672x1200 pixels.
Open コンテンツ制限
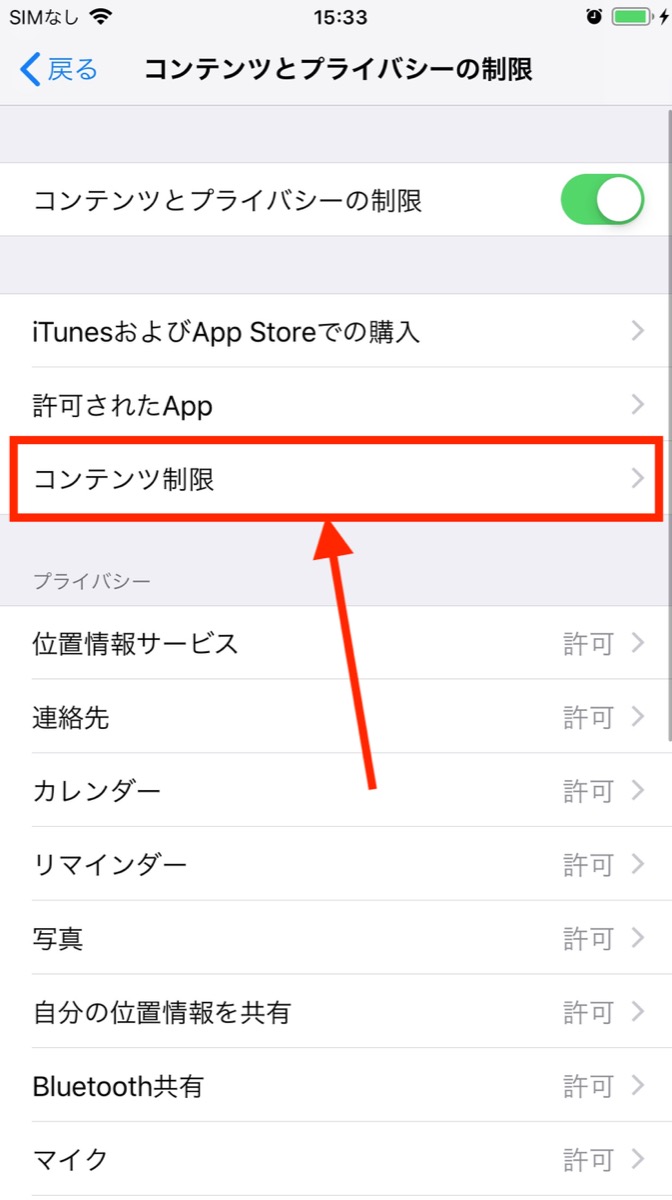click(336, 480)
